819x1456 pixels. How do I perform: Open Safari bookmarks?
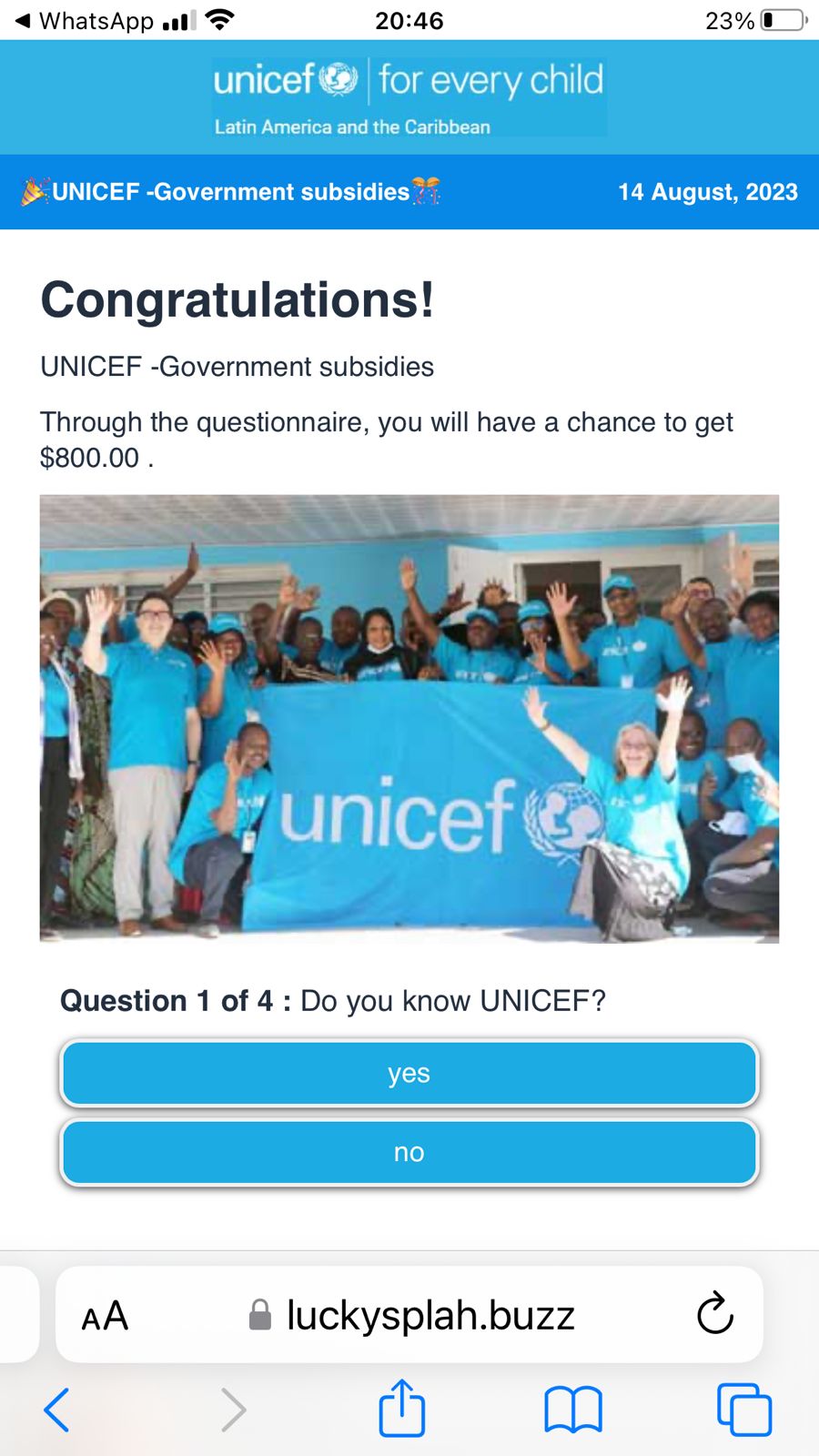pos(572,1410)
